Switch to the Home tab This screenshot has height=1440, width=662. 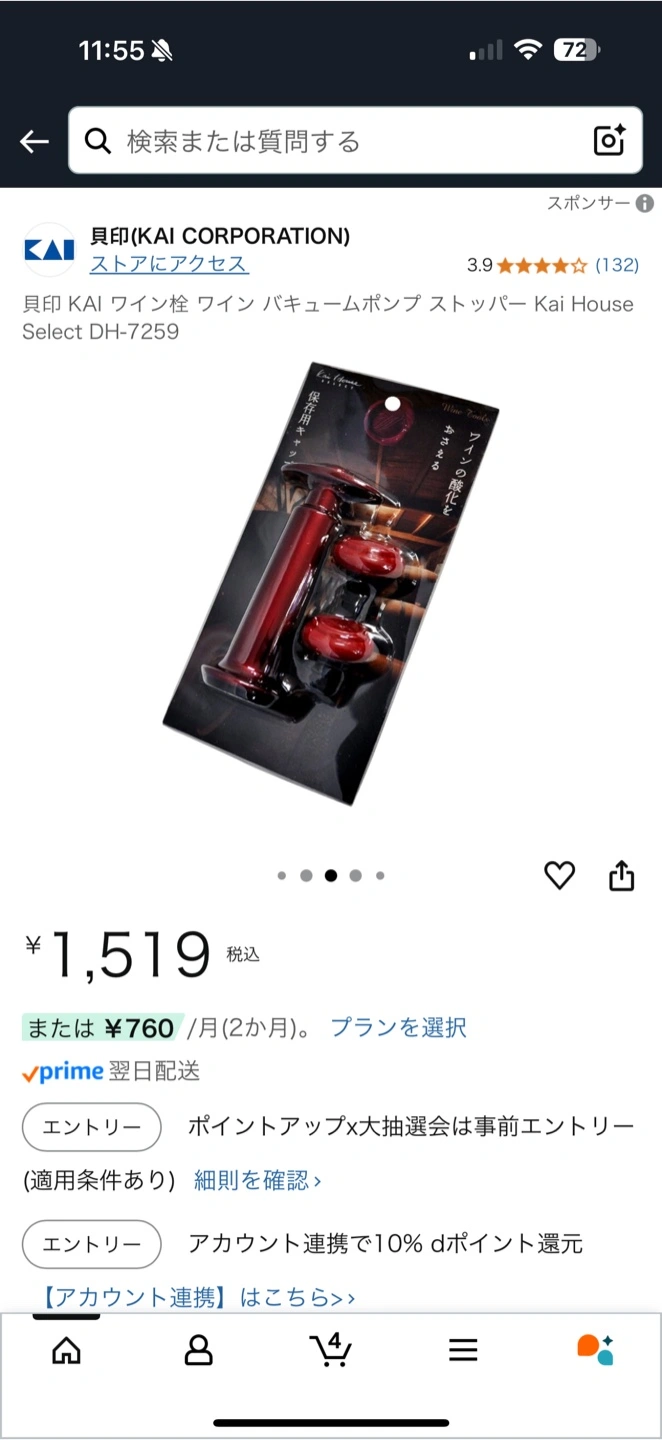coord(66,1350)
